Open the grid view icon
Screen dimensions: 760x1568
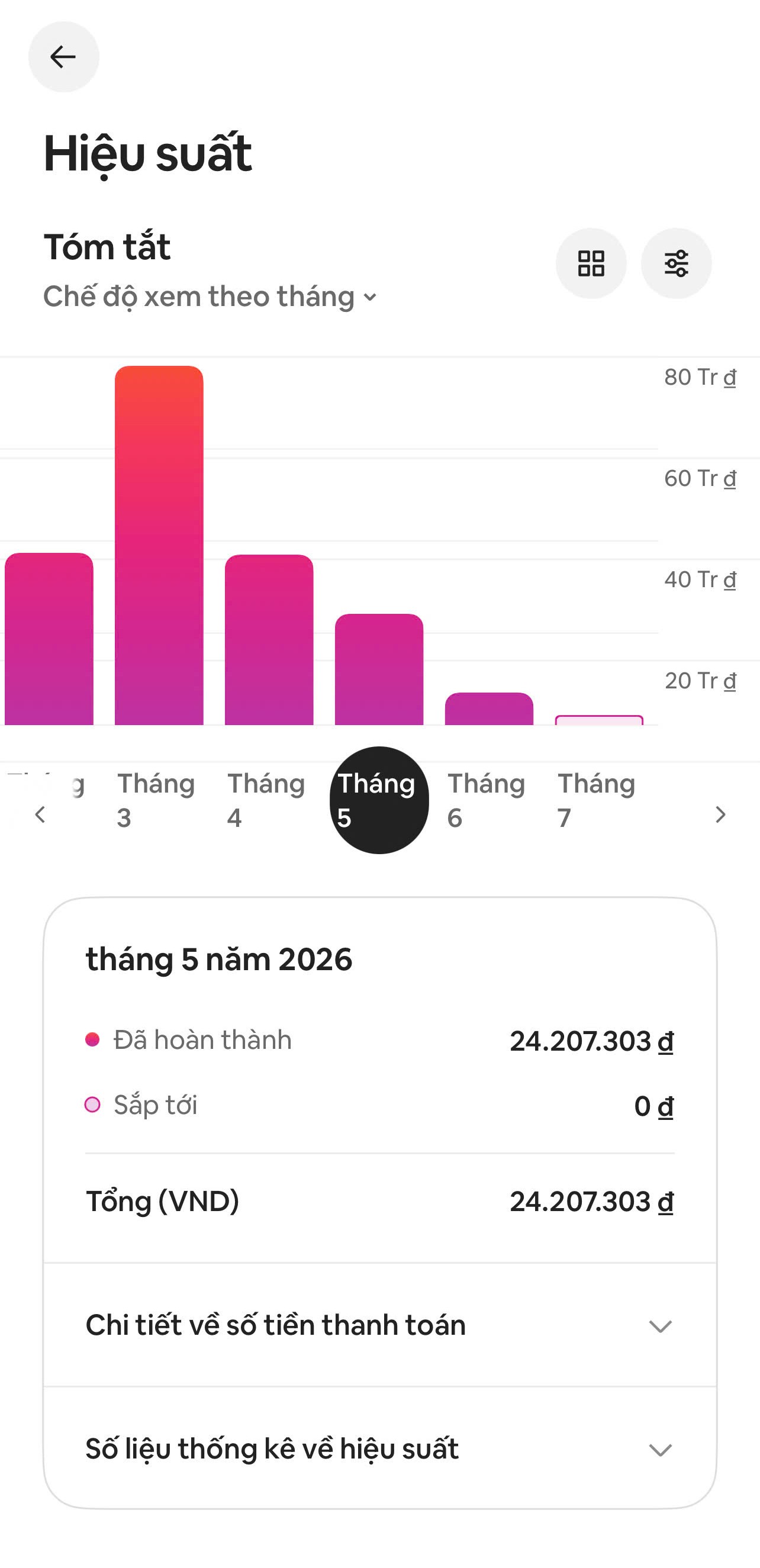591,263
